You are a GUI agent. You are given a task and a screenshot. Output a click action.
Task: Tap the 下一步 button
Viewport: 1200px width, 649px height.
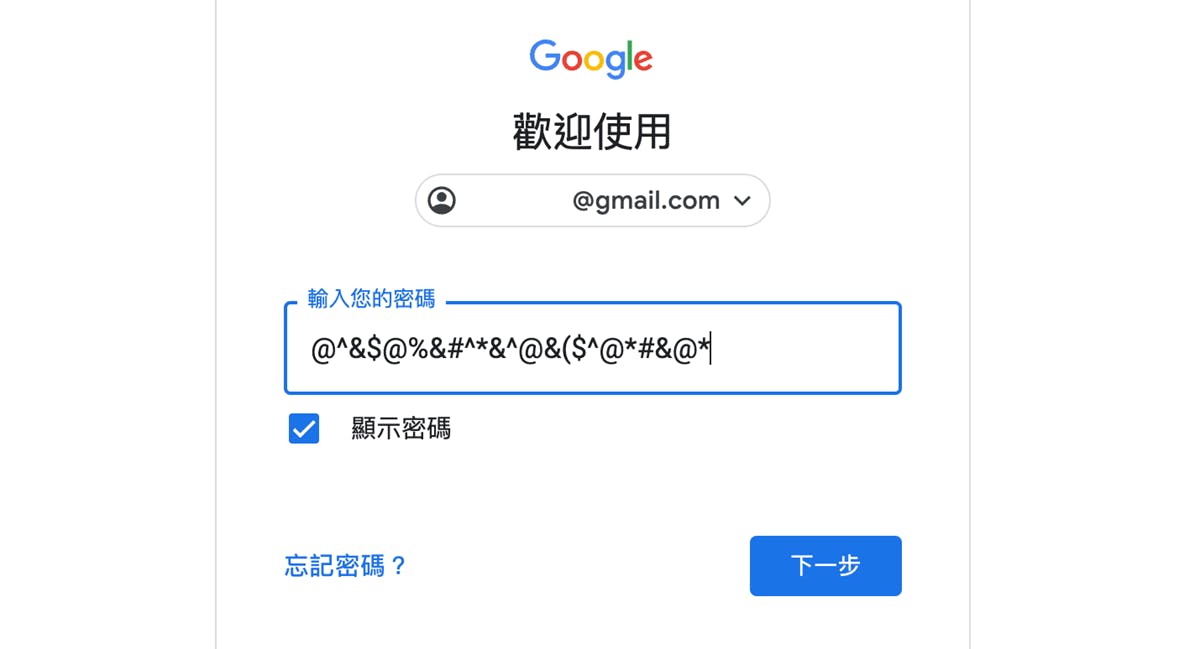tap(825, 566)
